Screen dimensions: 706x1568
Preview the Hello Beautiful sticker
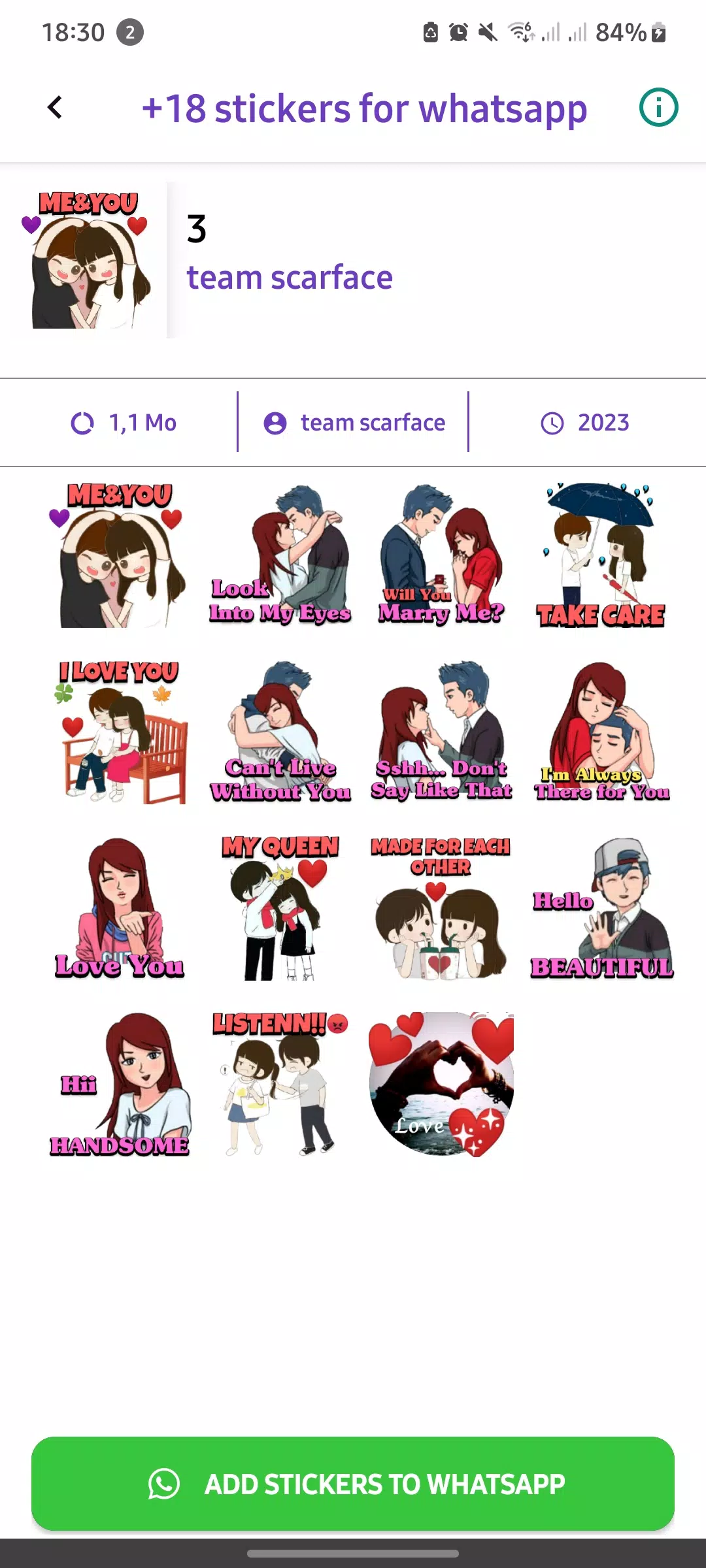(x=601, y=908)
